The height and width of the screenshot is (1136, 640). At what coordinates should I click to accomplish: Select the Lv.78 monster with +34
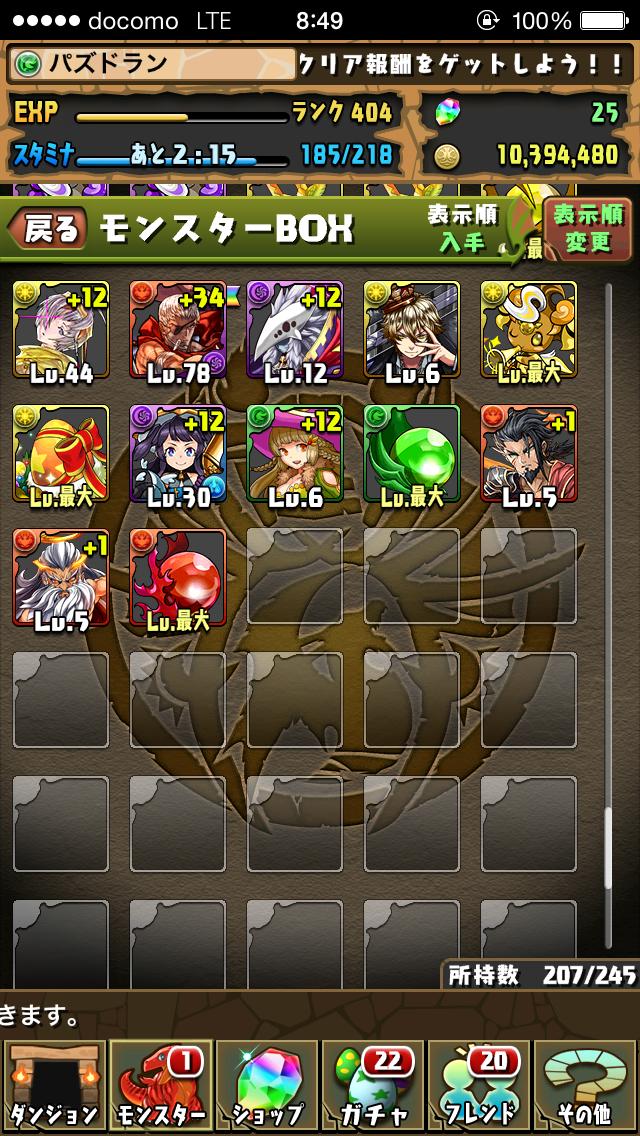[x=178, y=330]
